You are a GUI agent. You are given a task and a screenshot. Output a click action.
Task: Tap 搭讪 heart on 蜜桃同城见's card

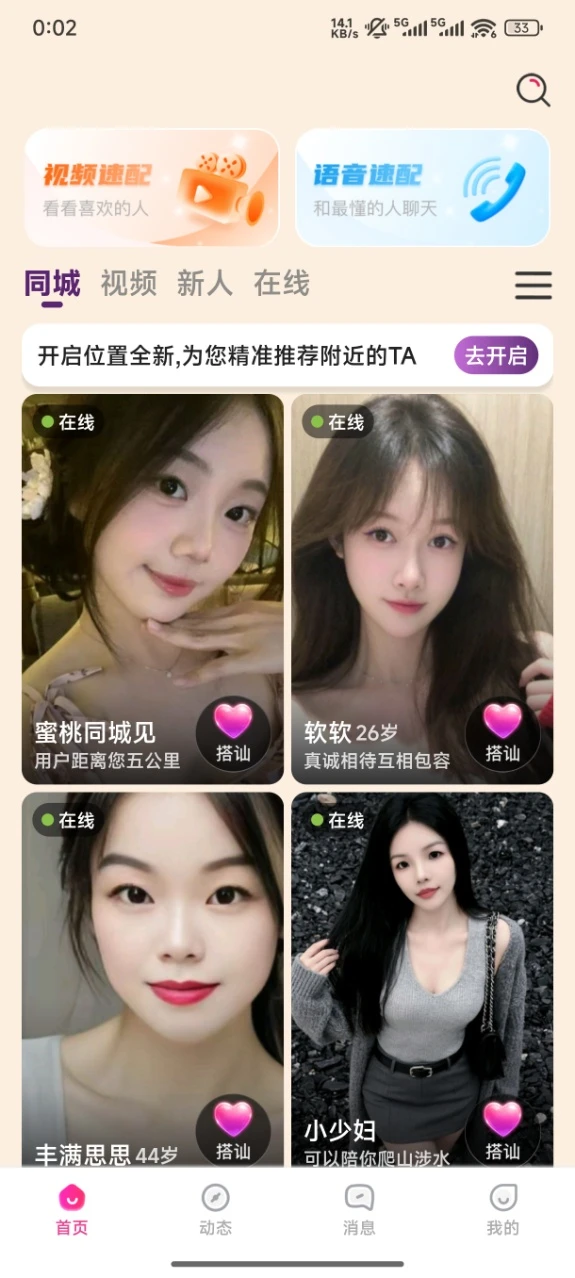pos(233,734)
